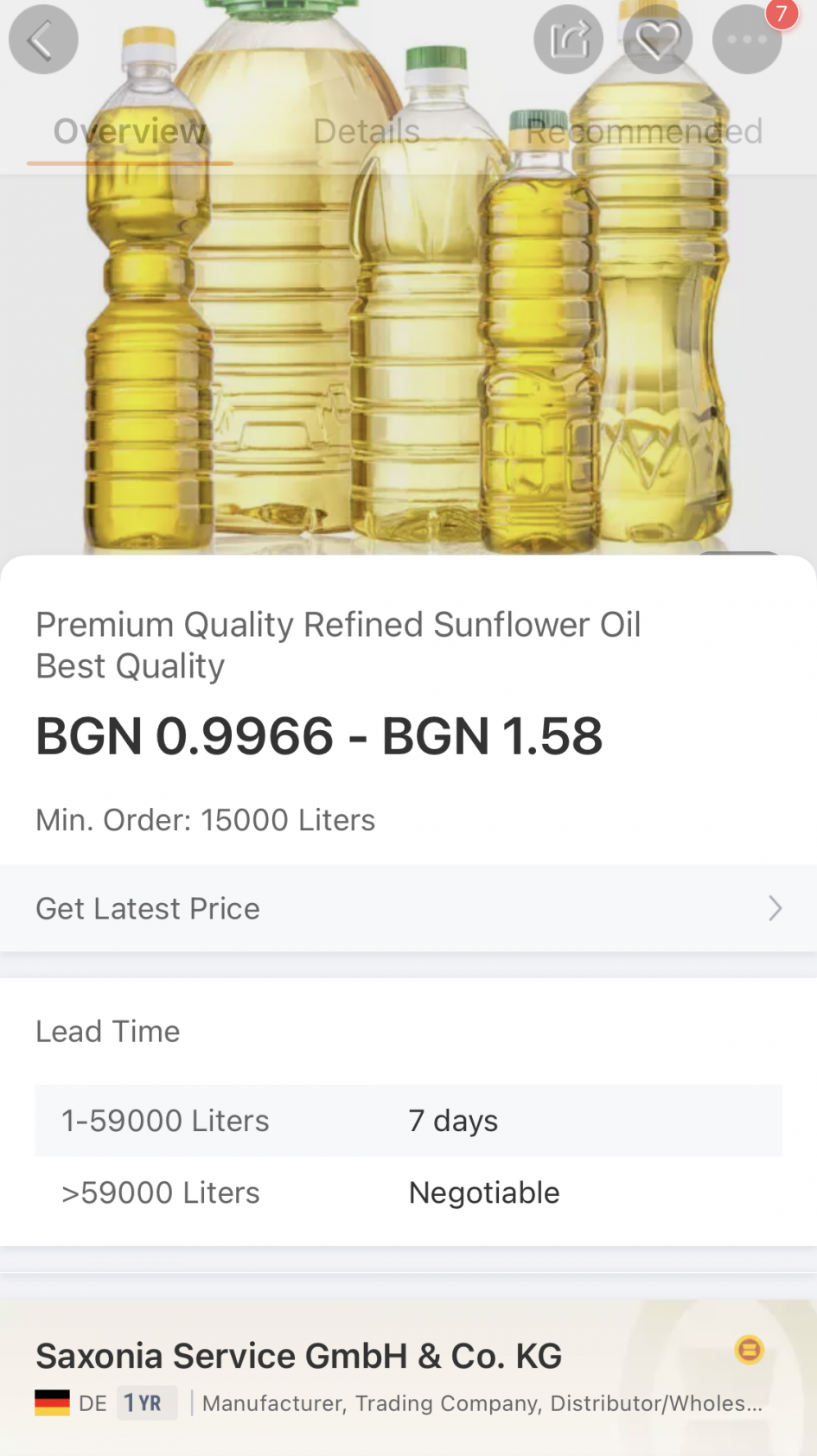Go back to the previous page

pyautogui.click(x=43, y=40)
